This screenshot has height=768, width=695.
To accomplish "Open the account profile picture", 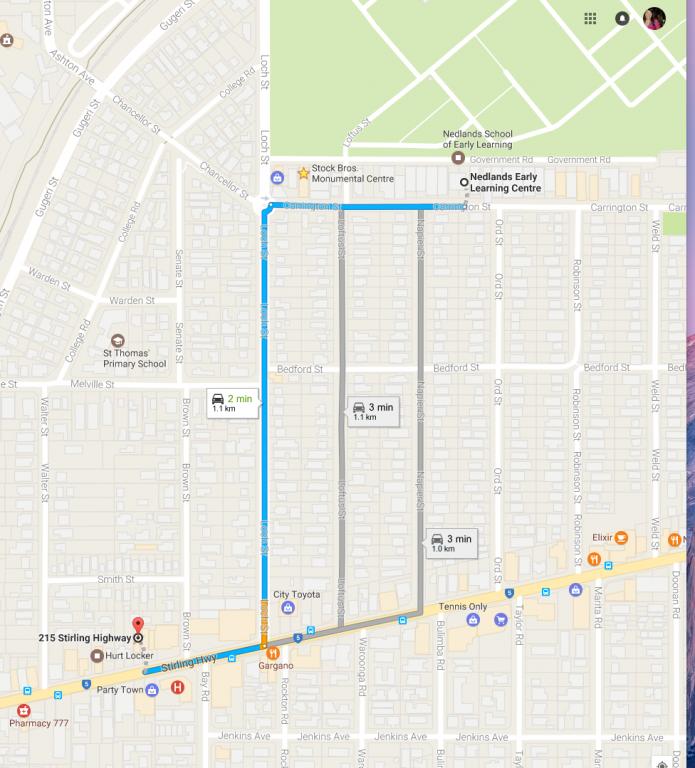I will 654,18.
